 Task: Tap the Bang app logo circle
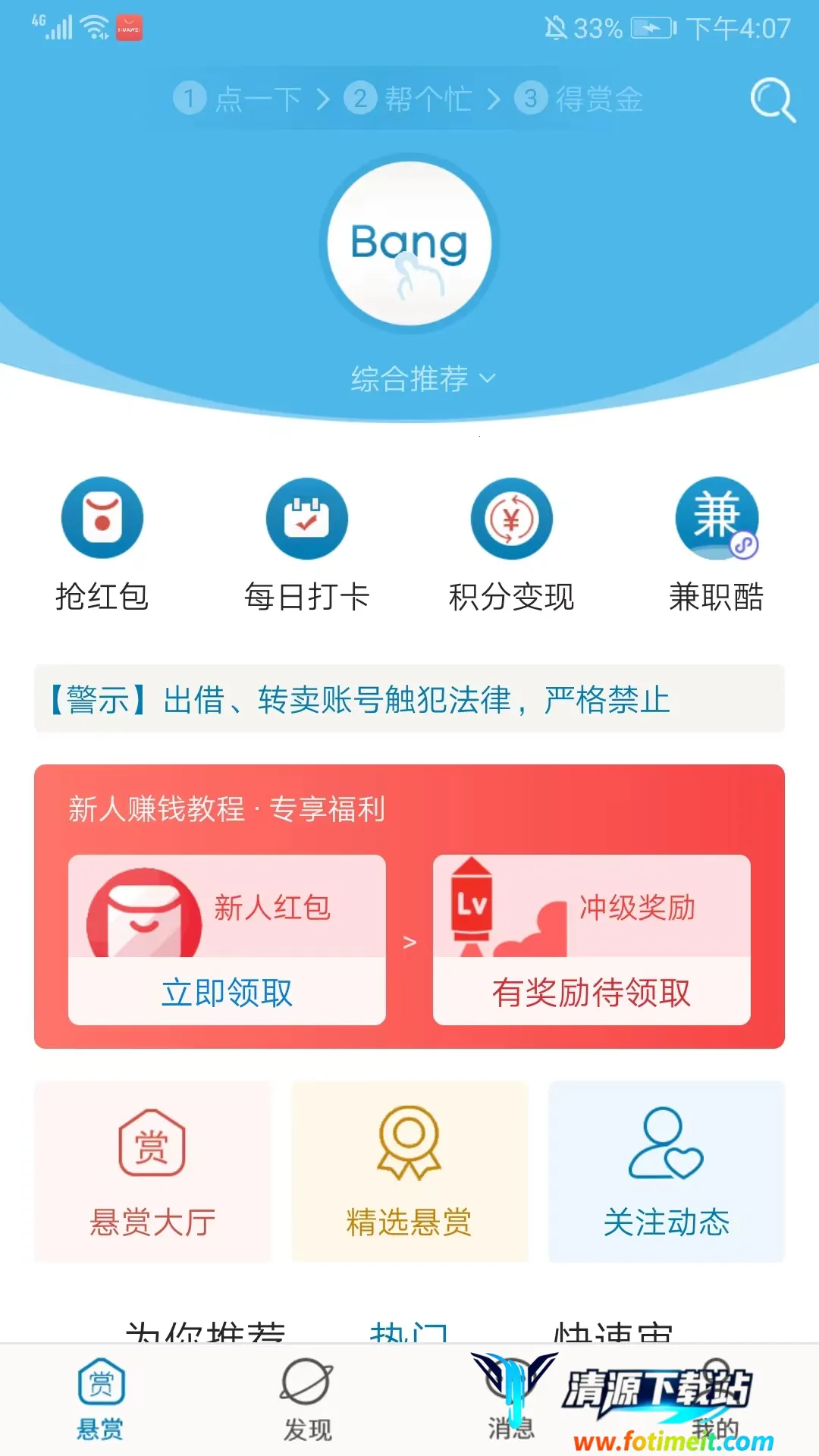(x=409, y=243)
